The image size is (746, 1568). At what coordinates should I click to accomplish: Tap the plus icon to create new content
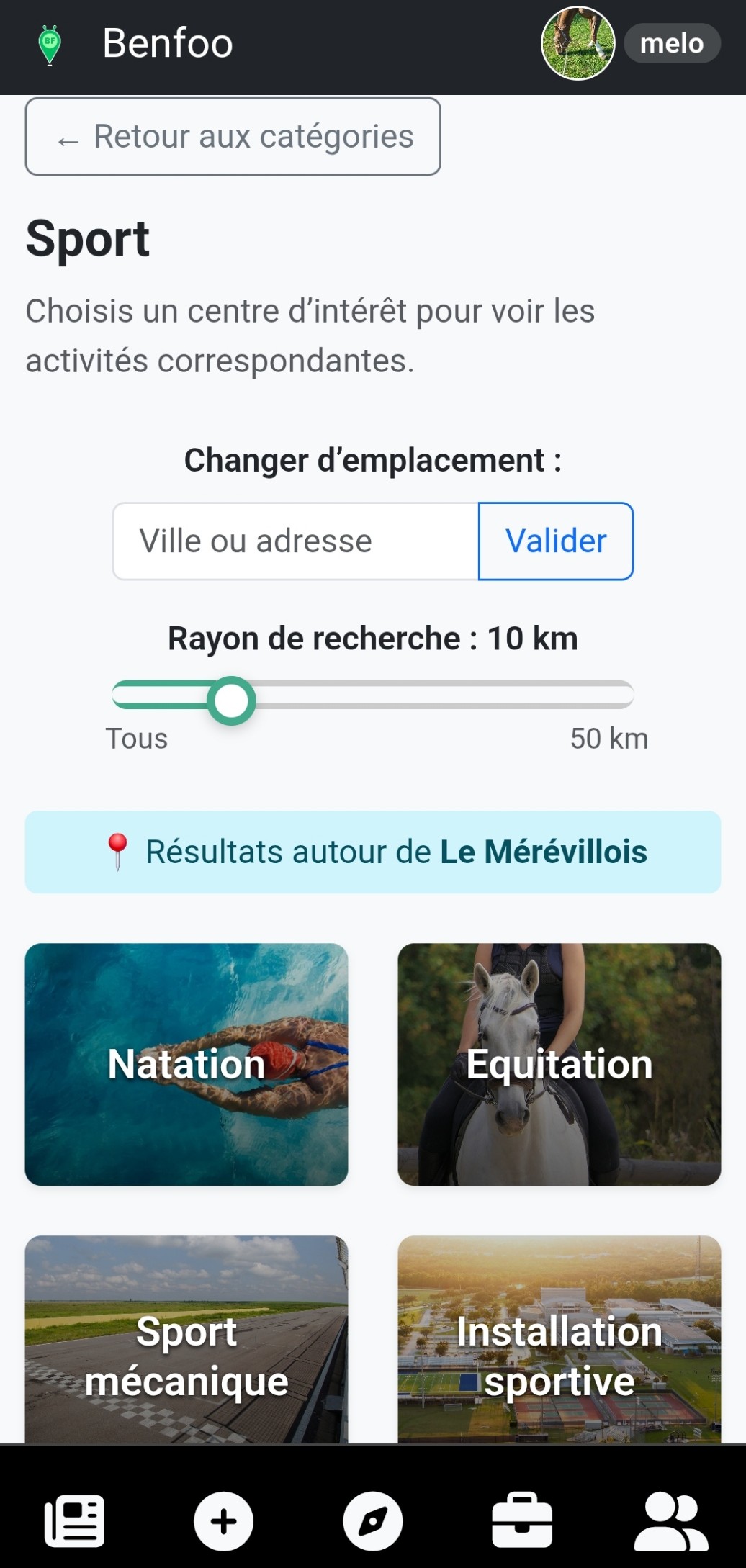[223, 1522]
